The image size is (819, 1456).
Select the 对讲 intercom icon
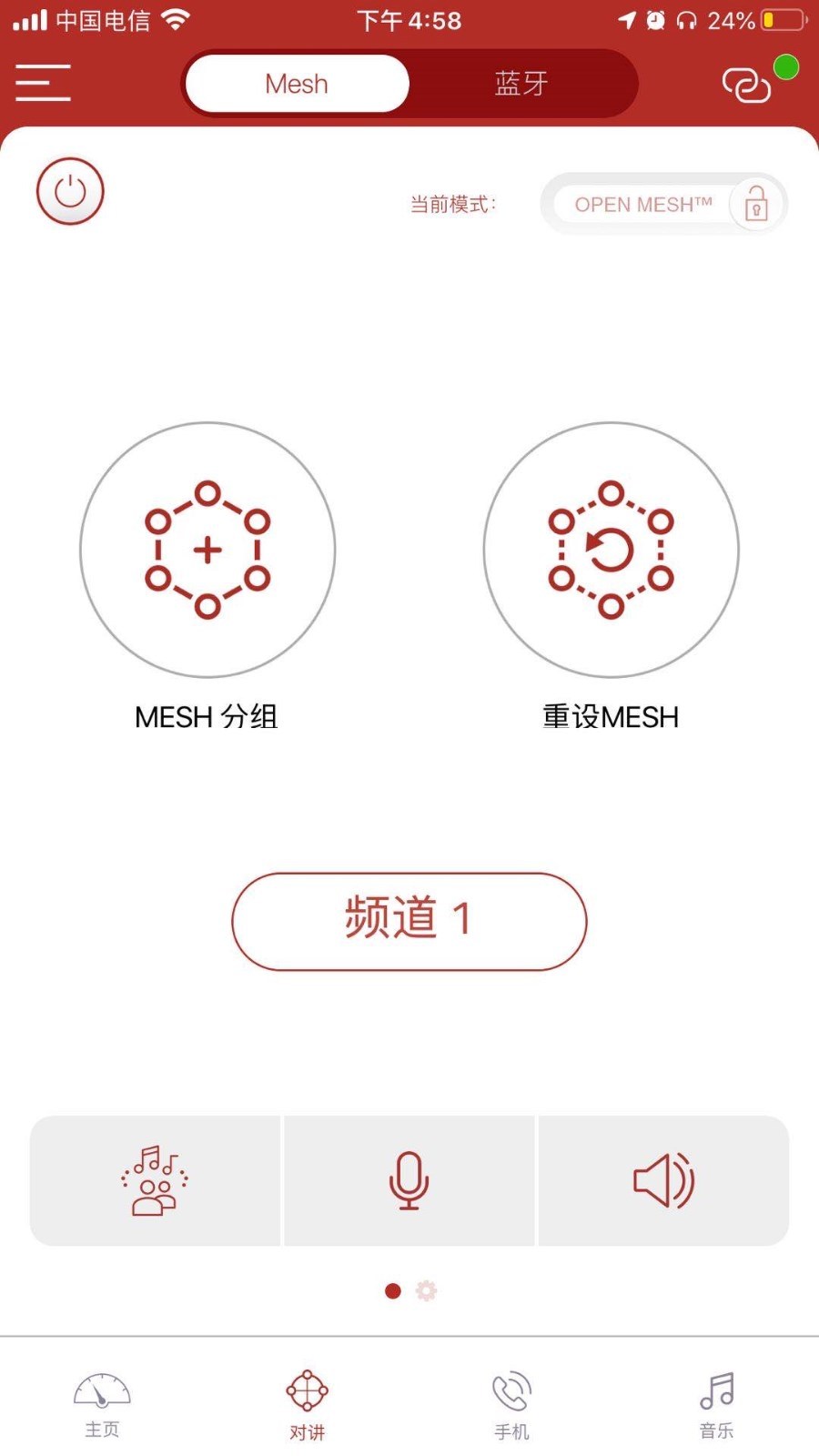[307, 1401]
